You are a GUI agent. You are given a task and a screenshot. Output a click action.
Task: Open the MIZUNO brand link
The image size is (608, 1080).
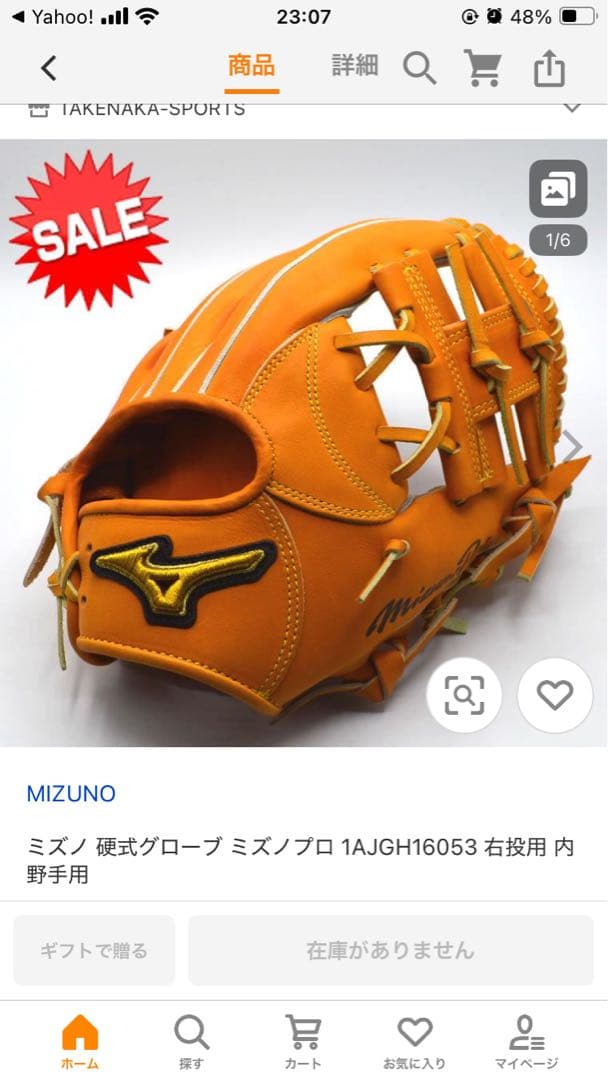71,794
